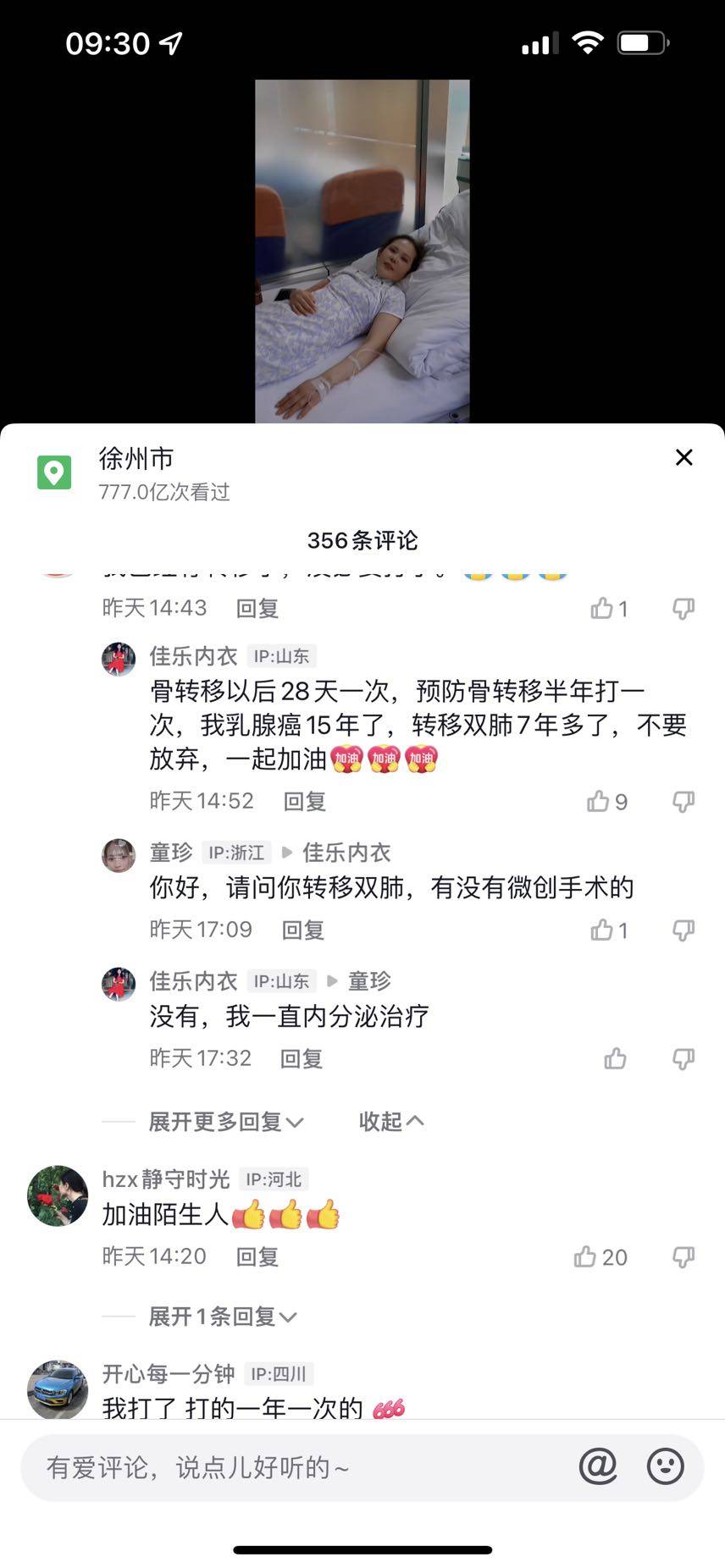Tap the comment input field

tap(288, 1467)
